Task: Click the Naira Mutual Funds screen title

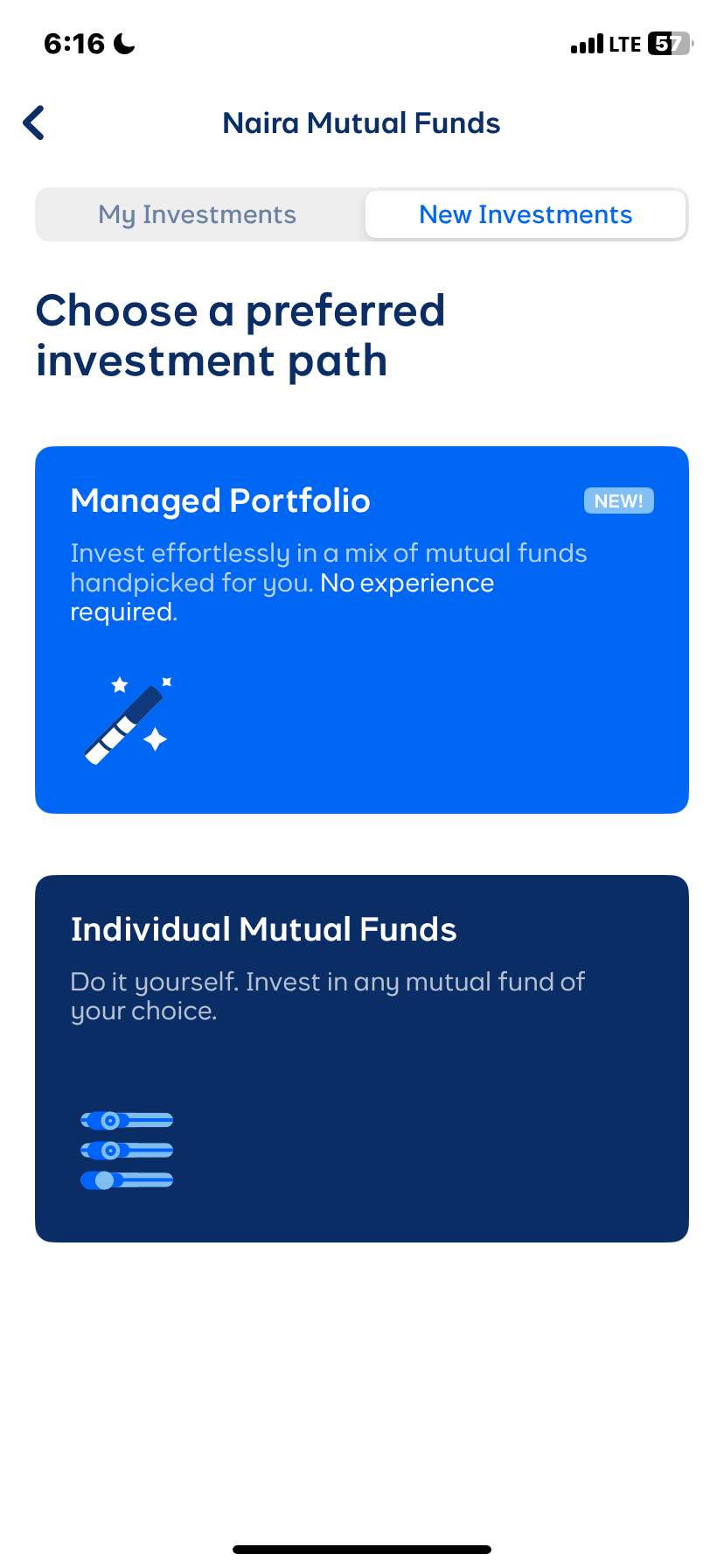Action: pyautogui.click(x=361, y=122)
